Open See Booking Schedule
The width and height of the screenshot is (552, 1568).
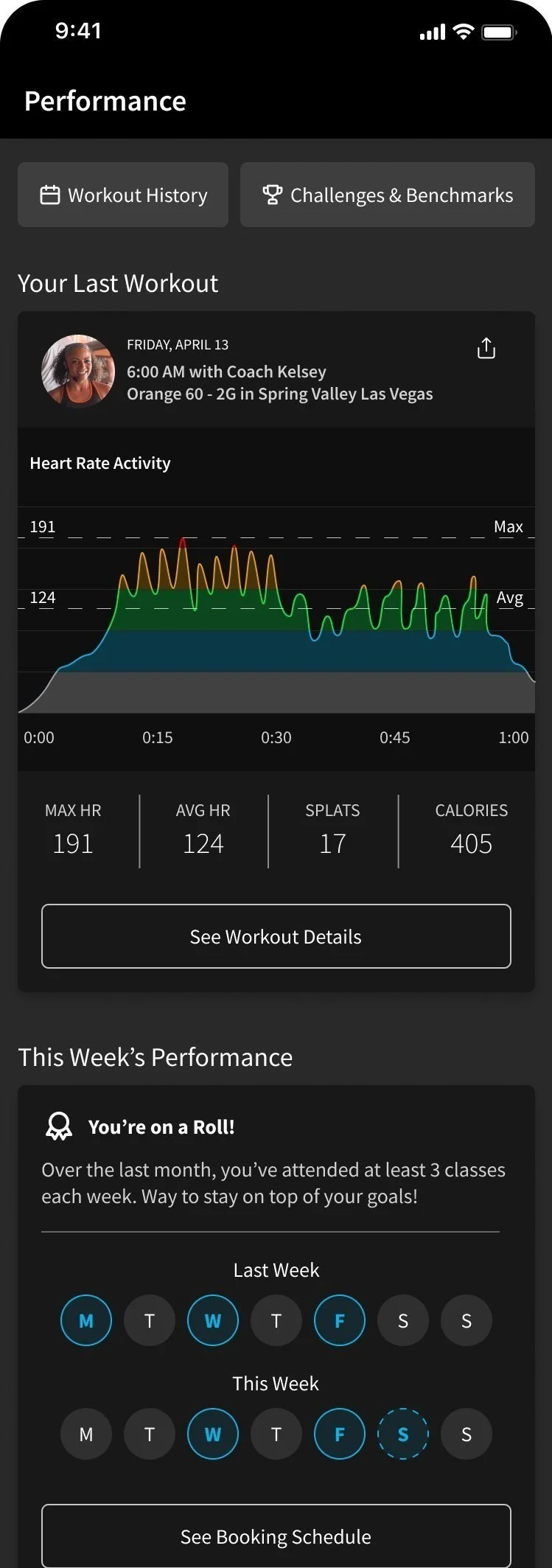tap(276, 1536)
